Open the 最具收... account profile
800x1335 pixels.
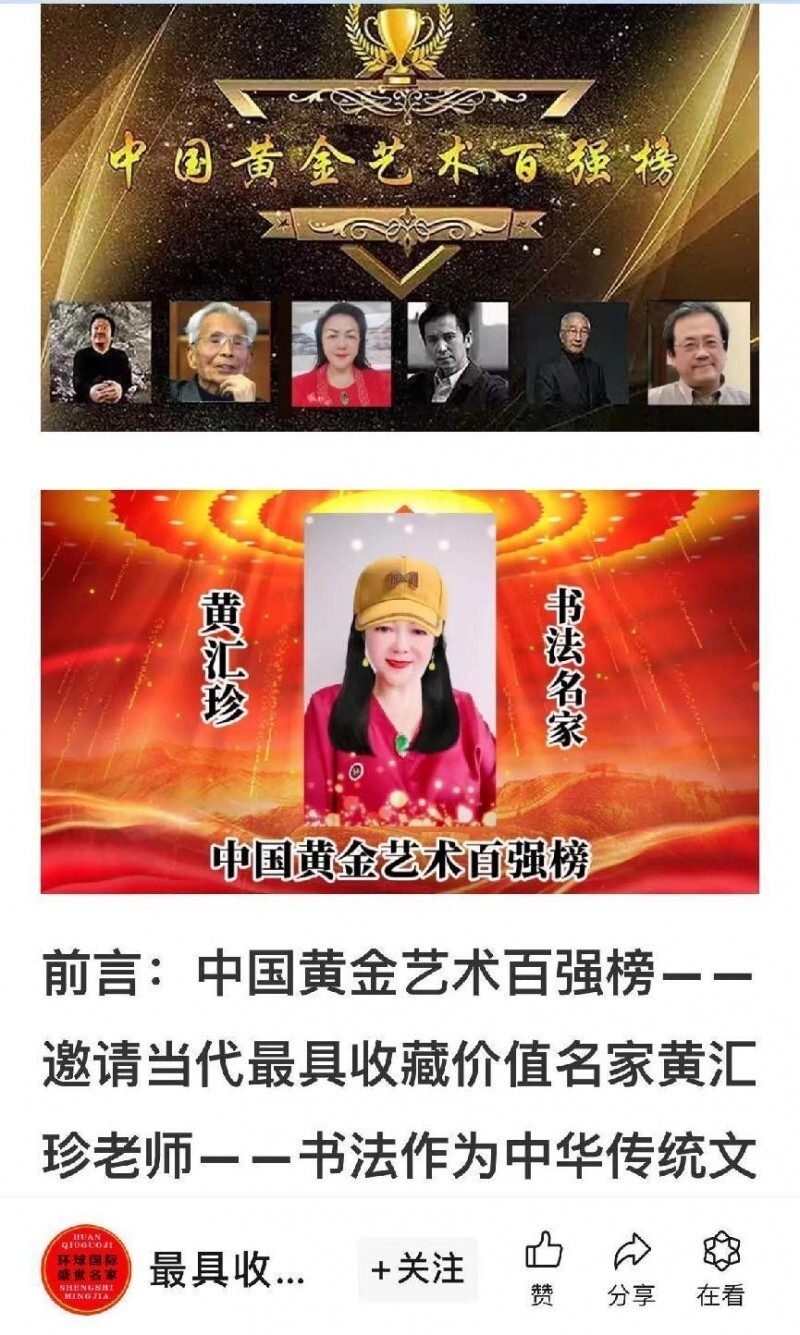[226, 1271]
